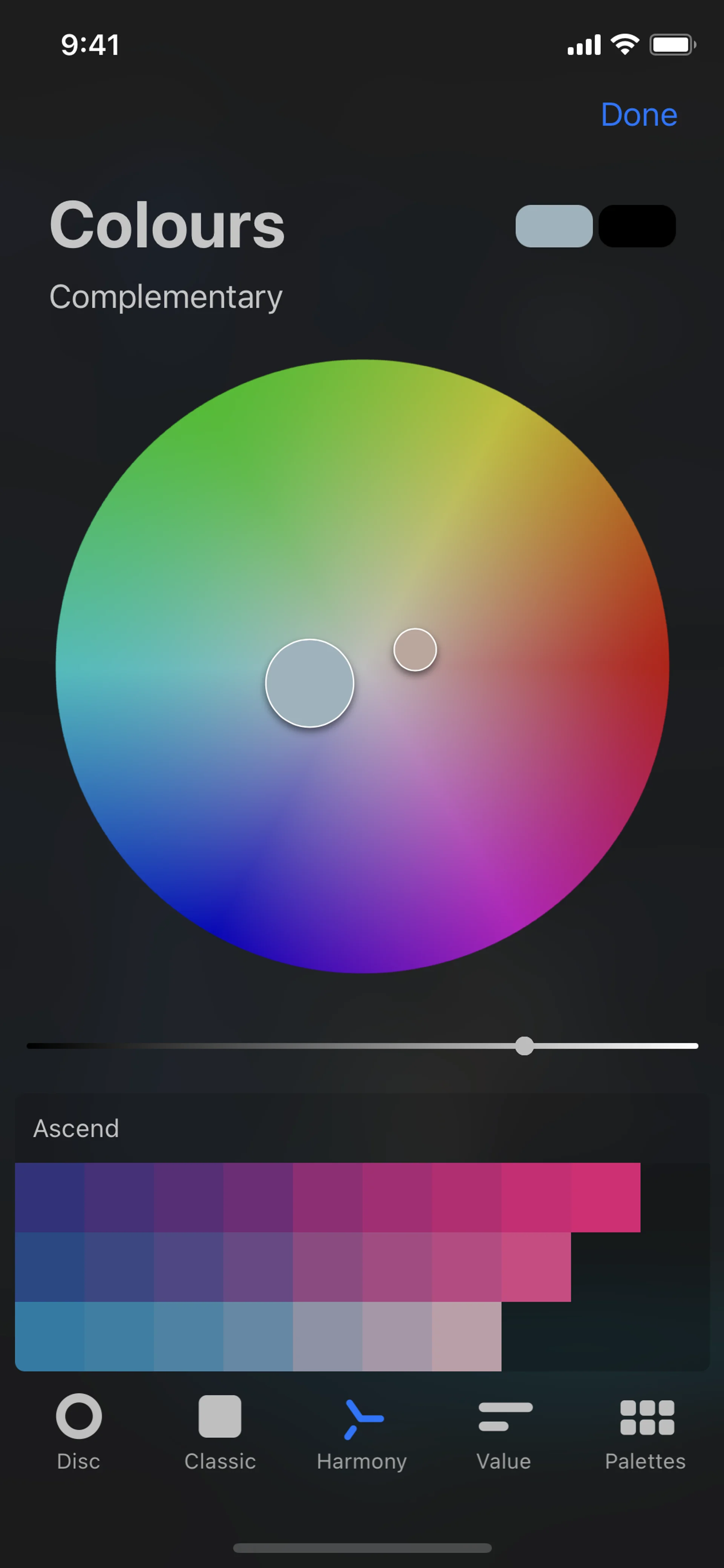Tap the large reticle on the colour wheel
Viewport: 724px width, 1568px height.
(x=310, y=683)
